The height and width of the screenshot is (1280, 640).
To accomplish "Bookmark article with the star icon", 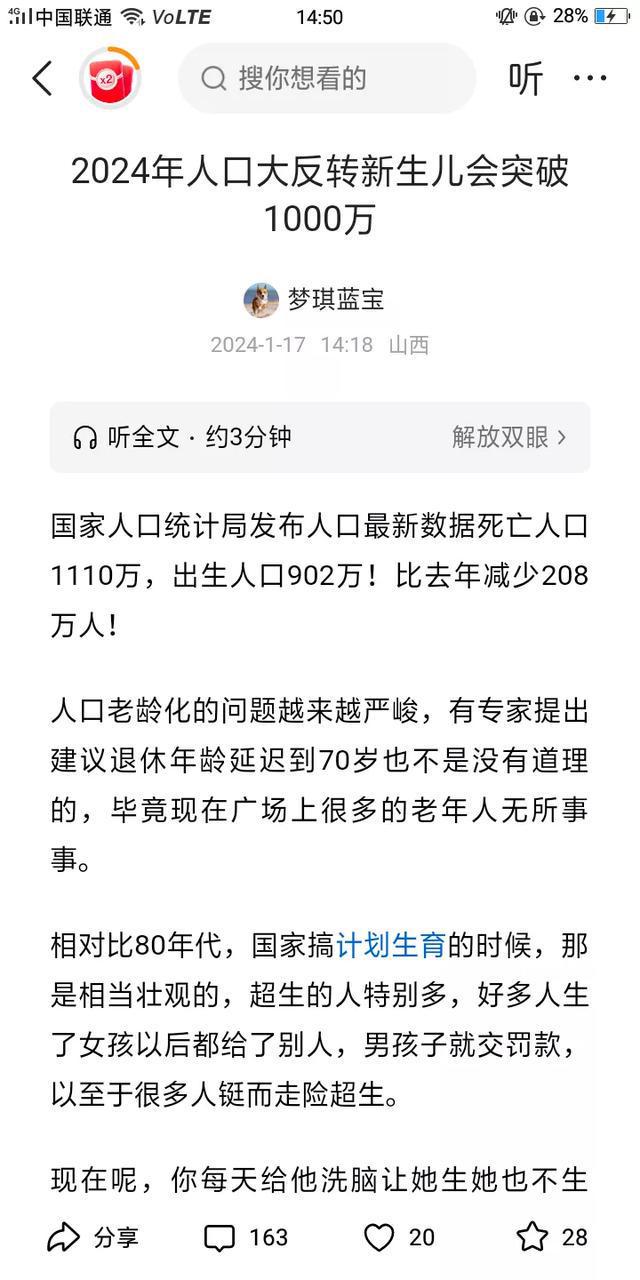I will coord(552,1237).
